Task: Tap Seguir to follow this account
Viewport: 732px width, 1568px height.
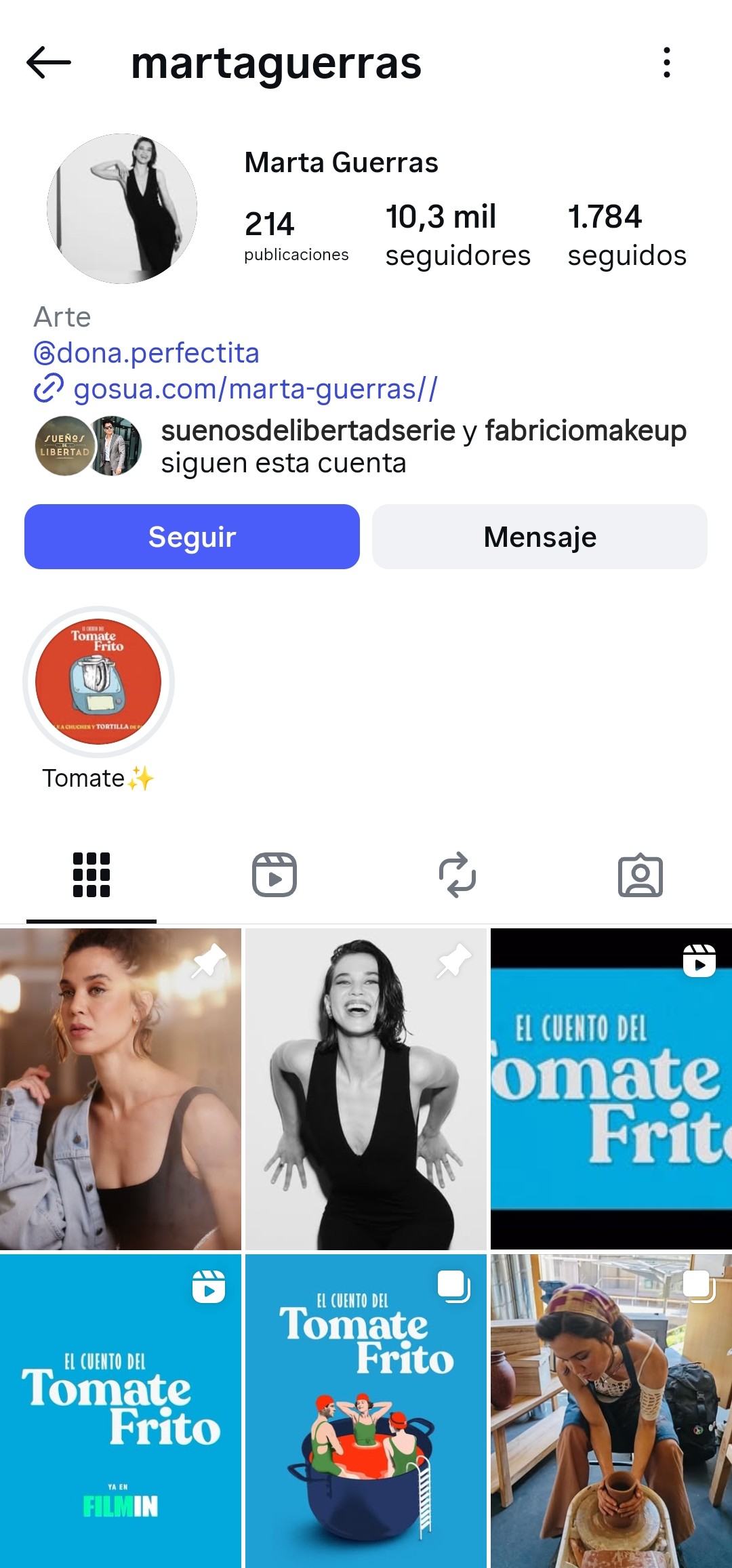Action: coord(192,537)
